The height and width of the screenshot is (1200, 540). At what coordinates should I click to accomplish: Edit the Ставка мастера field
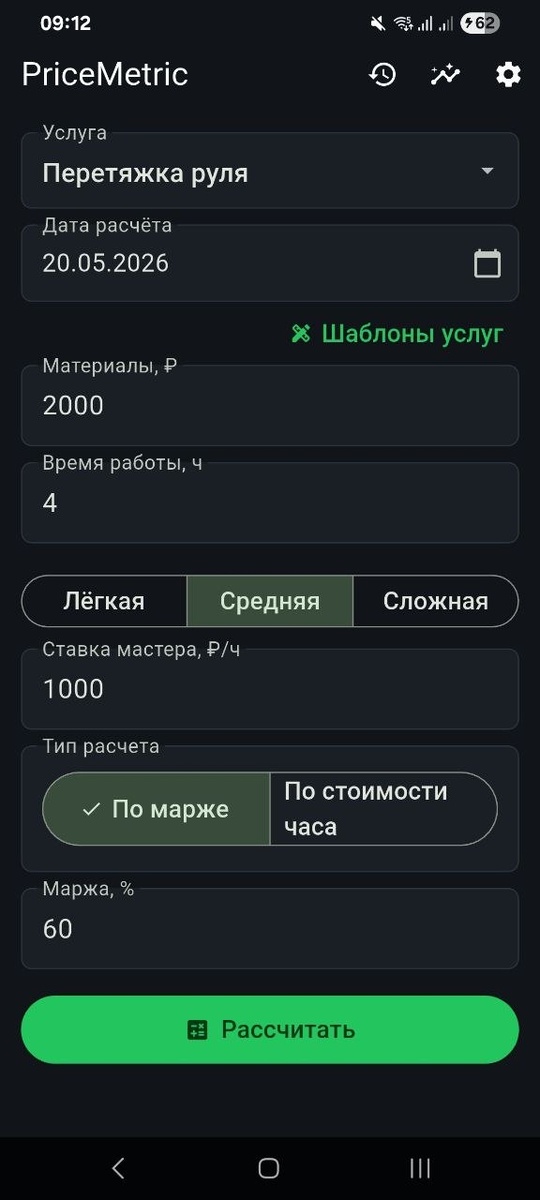pos(270,689)
